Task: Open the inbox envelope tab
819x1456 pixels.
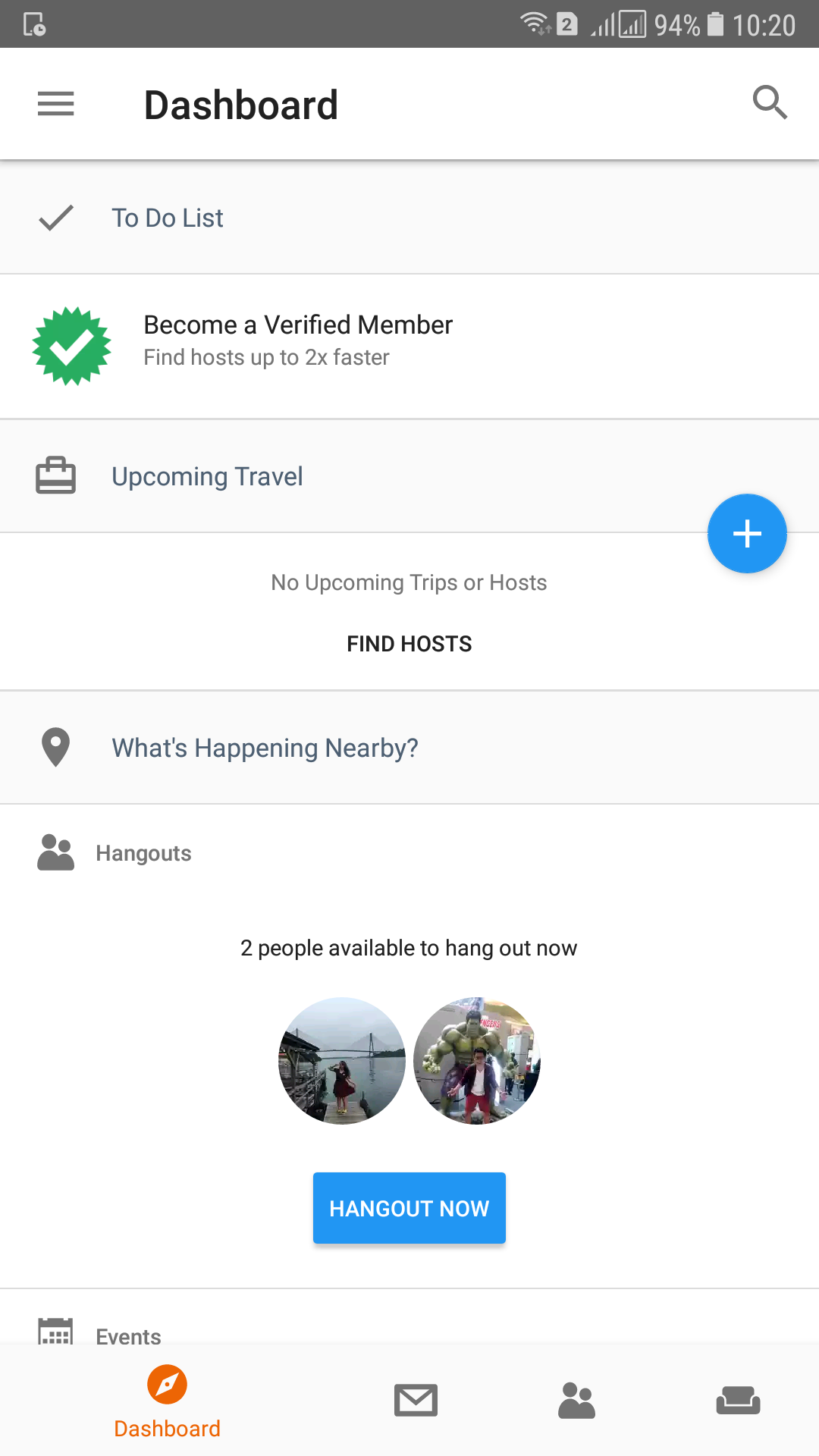Action: pyautogui.click(x=416, y=1401)
